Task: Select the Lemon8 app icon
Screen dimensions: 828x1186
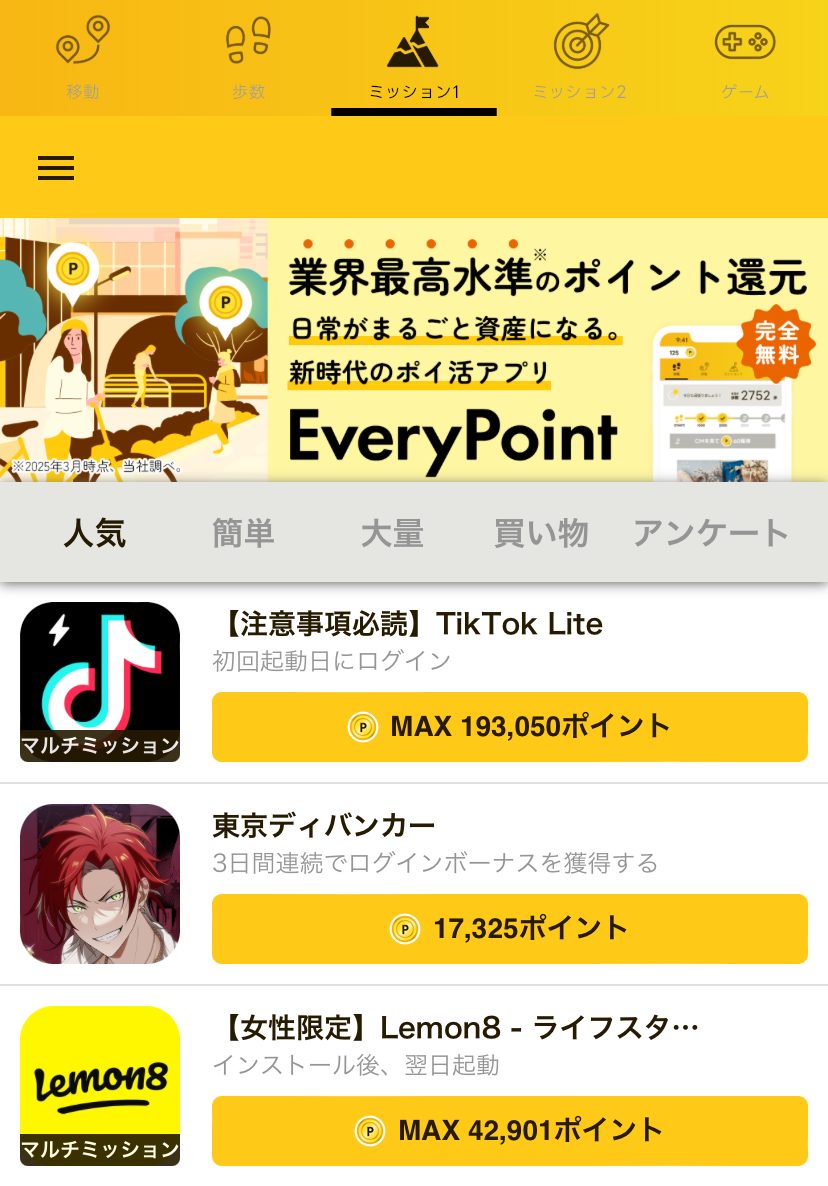Action: point(100,1083)
